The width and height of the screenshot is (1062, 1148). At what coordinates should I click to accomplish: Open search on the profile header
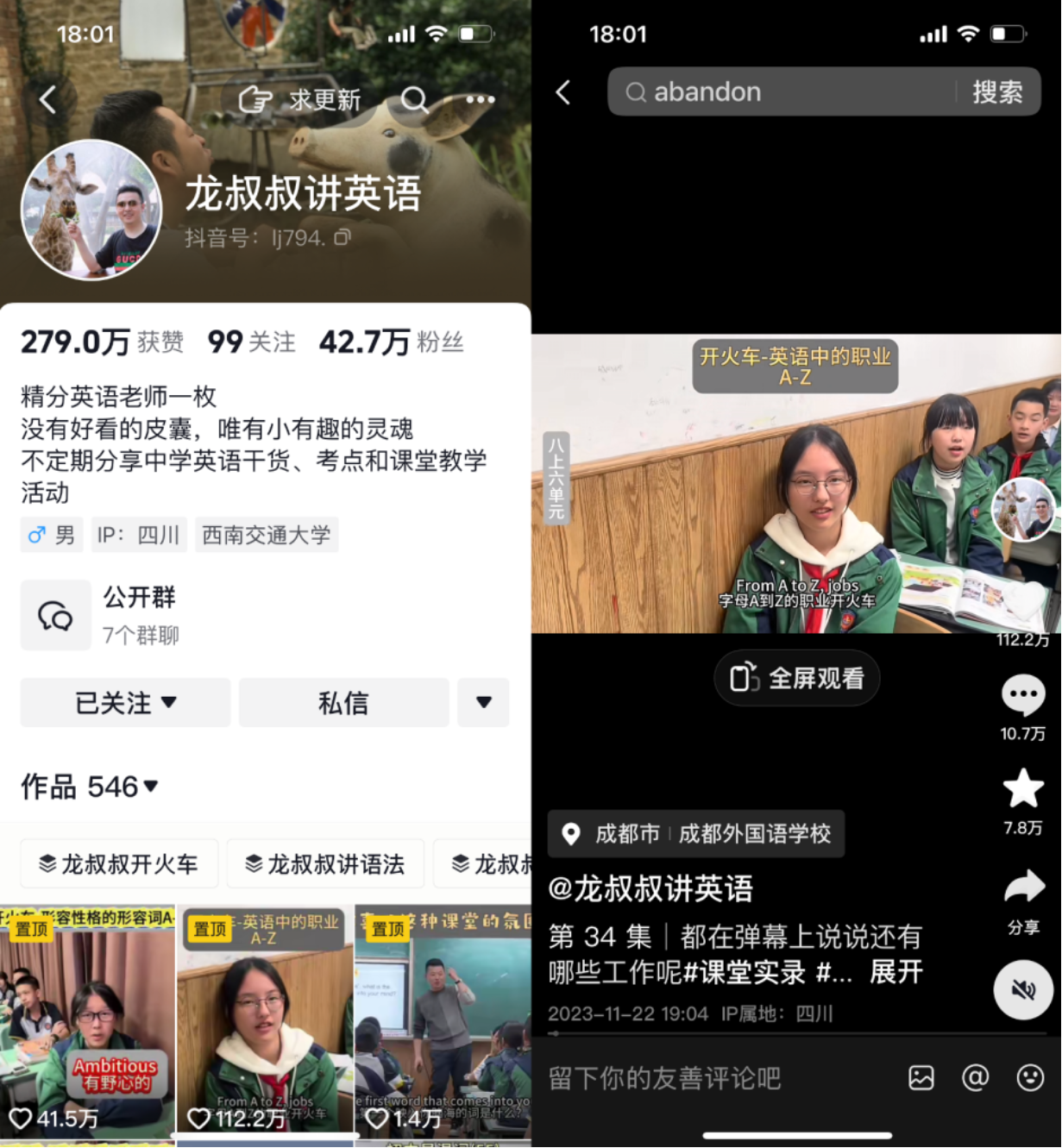point(414,100)
